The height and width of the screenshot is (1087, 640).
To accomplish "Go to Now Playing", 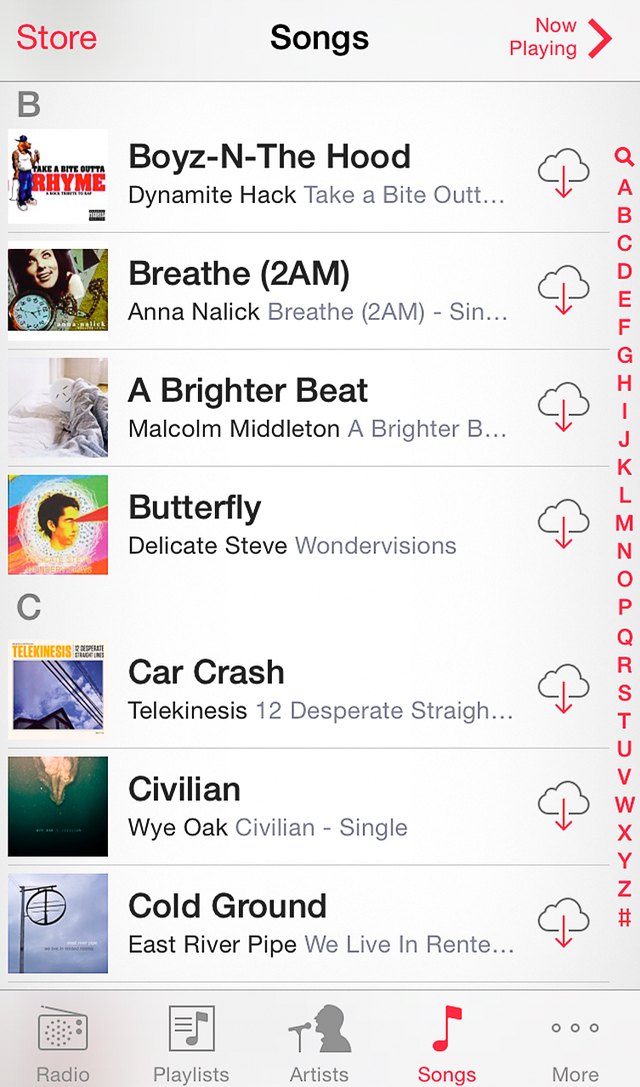I will click(560, 38).
